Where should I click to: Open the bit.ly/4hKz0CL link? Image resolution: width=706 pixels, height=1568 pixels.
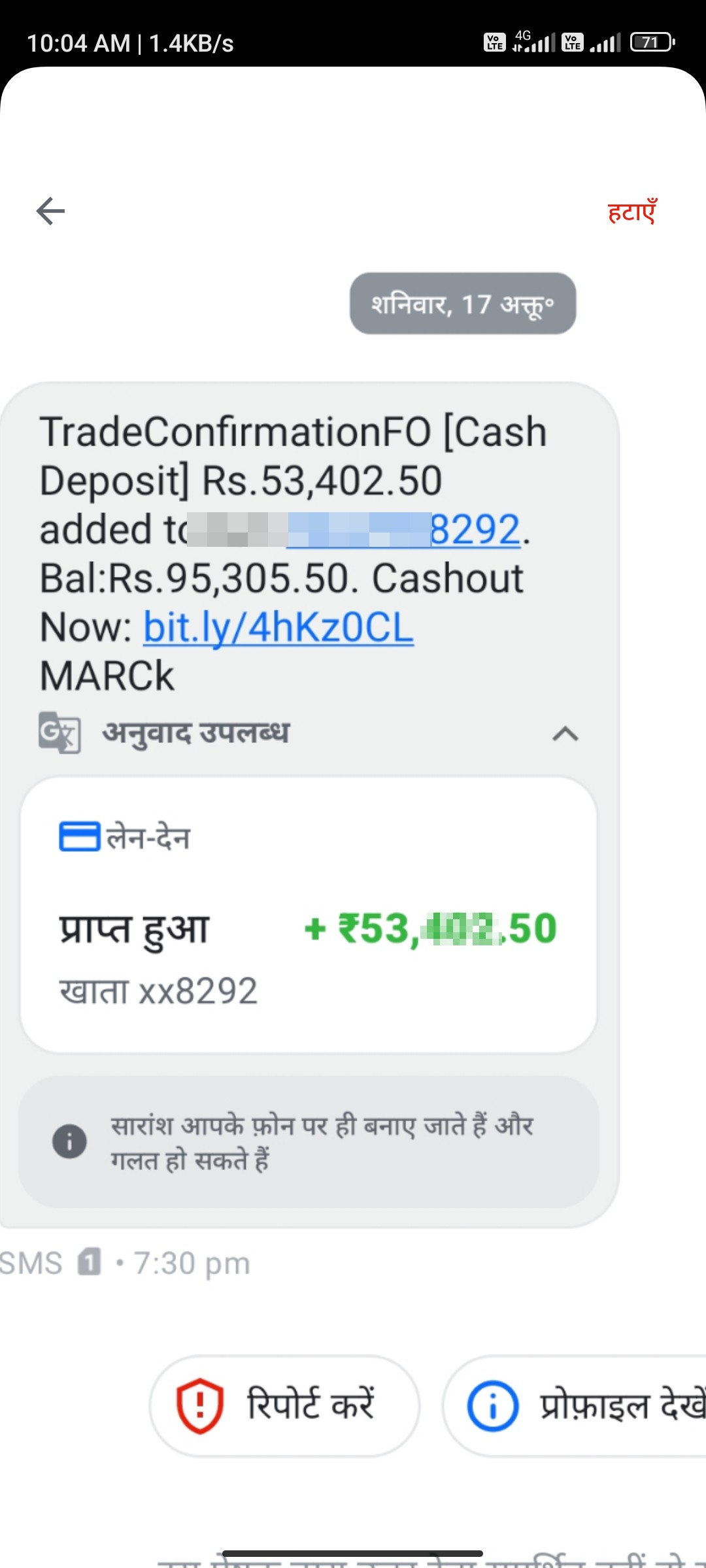pyautogui.click(x=278, y=627)
